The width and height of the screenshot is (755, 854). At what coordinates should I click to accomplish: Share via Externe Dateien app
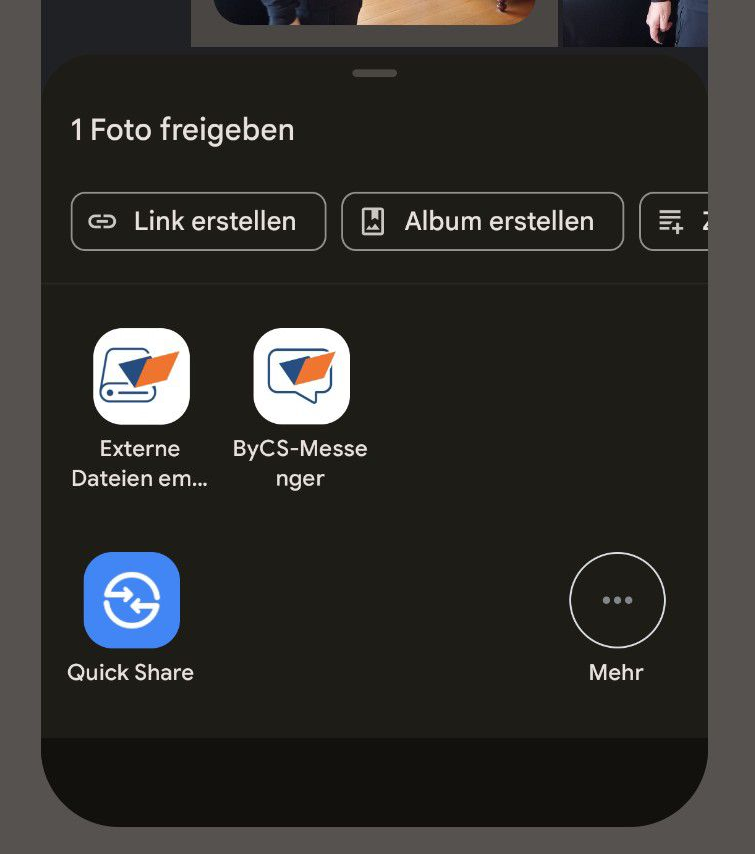(141, 377)
